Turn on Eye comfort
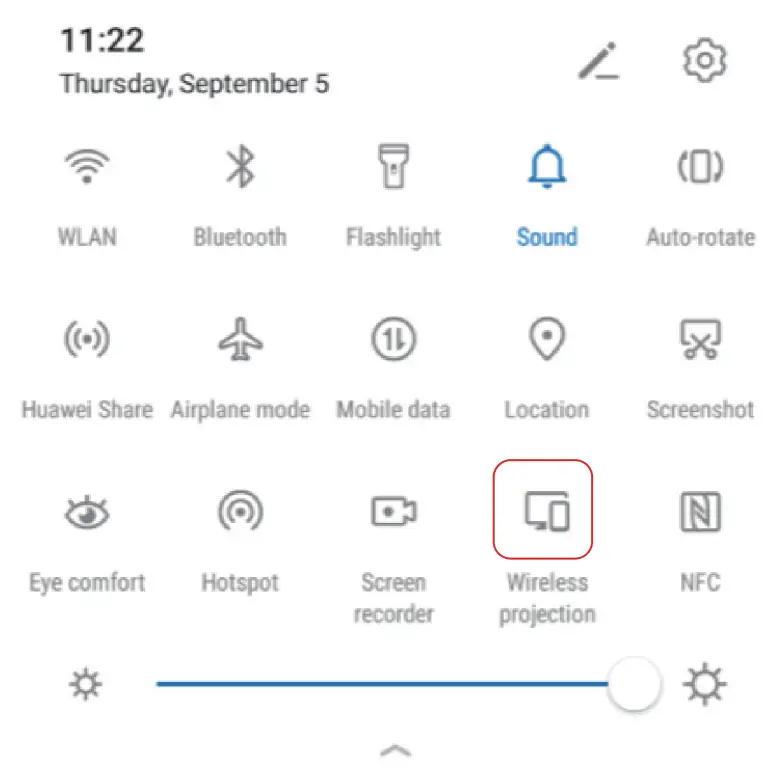This screenshot has width=778, height=767. [x=87, y=512]
